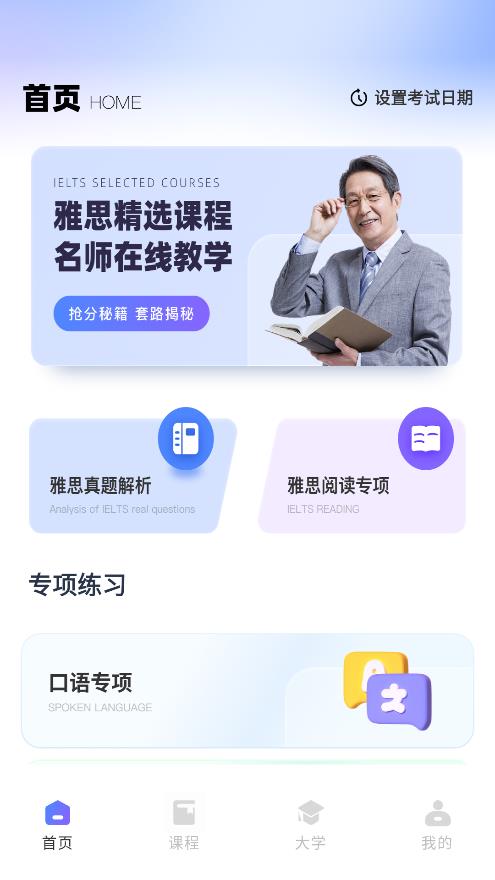This screenshot has height=880, width=495.
Task: Switch to the 大学 tab
Action: pos(310,825)
